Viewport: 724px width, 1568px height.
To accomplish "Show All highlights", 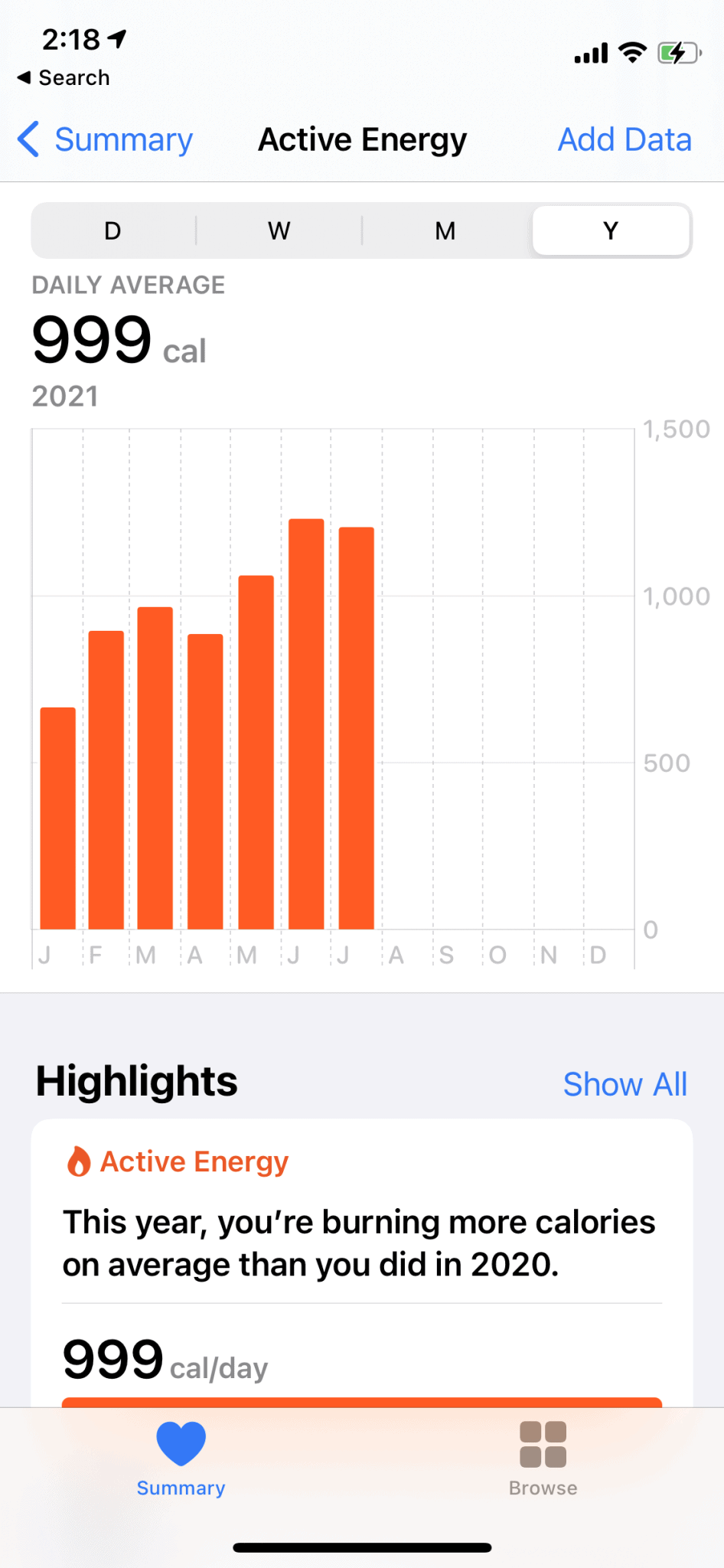I will pyautogui.click(x=625, y=1084).
